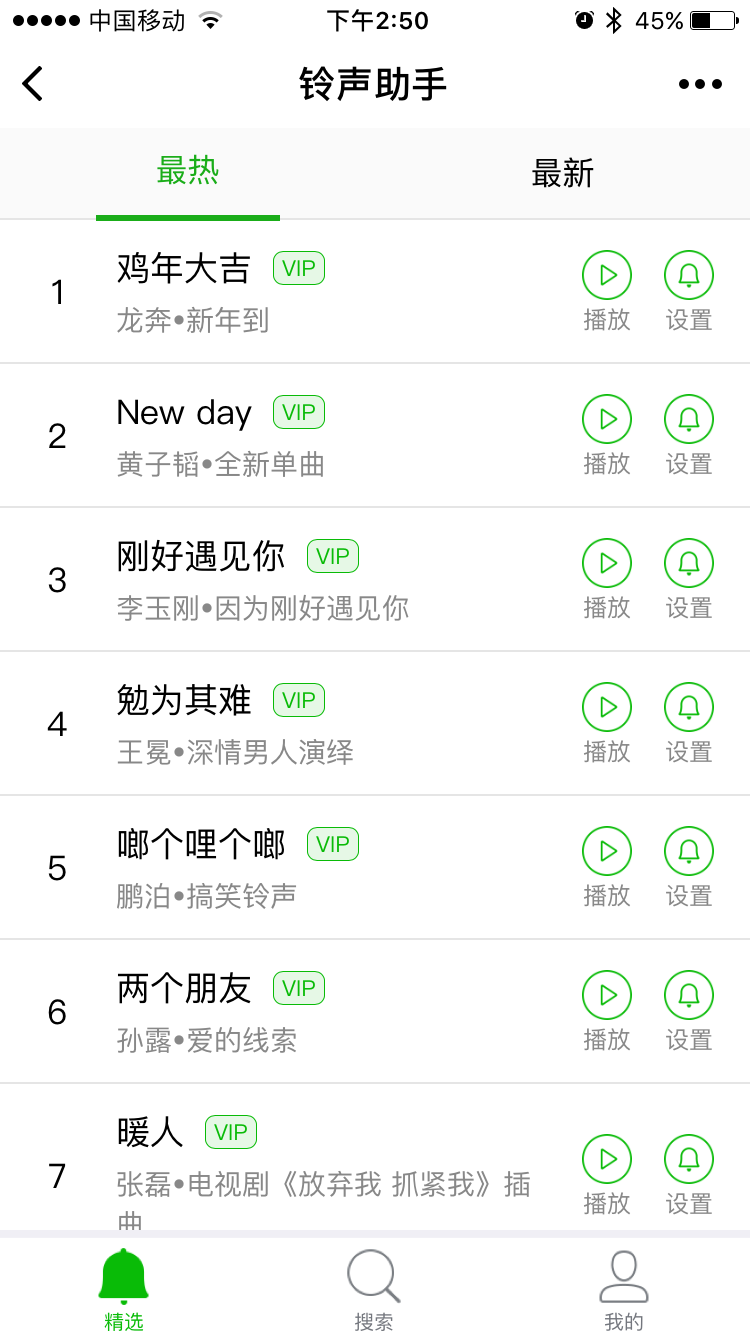Play the ringtone 勉为其难
This screenshot has width=750, height=1334.
click(607, 708)
